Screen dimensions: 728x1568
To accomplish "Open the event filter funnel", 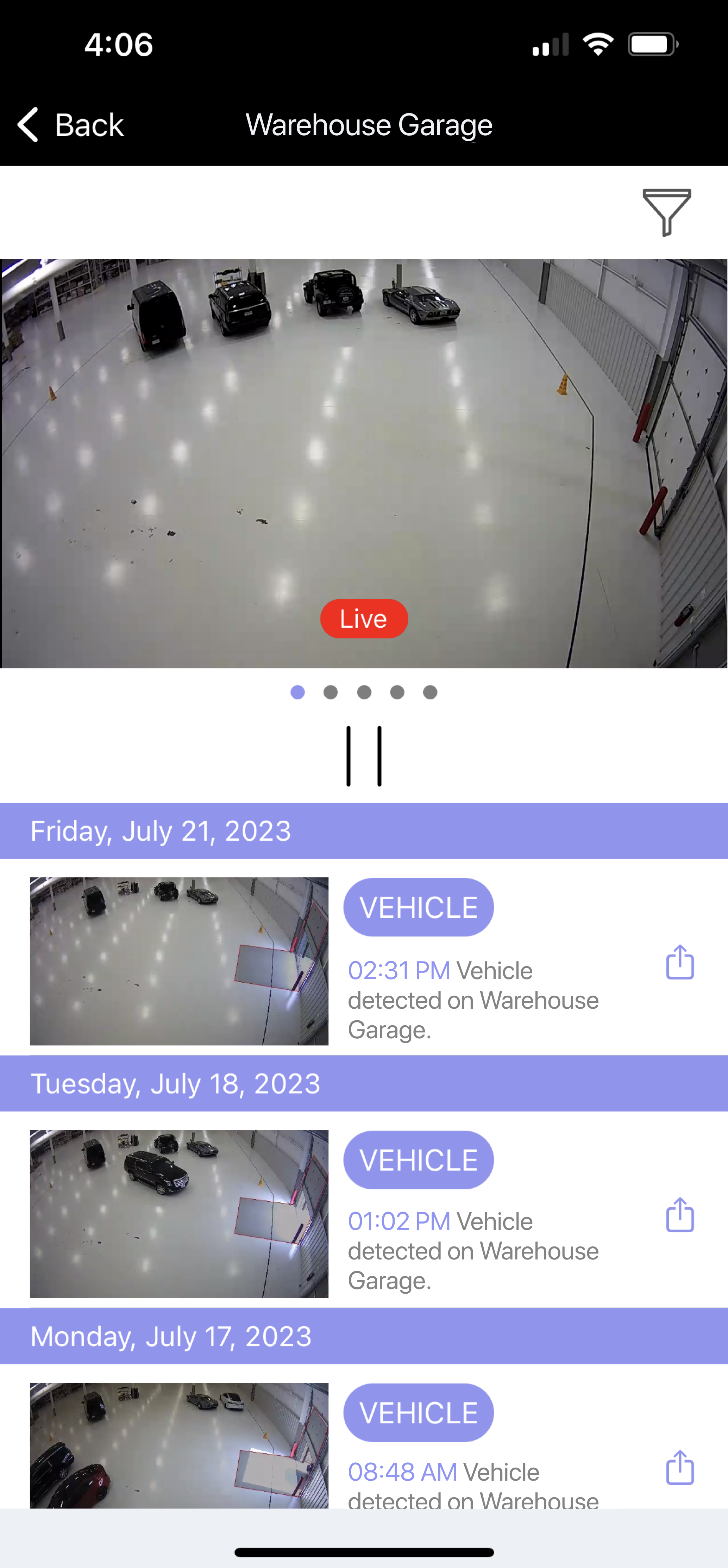I will (667, 212).
